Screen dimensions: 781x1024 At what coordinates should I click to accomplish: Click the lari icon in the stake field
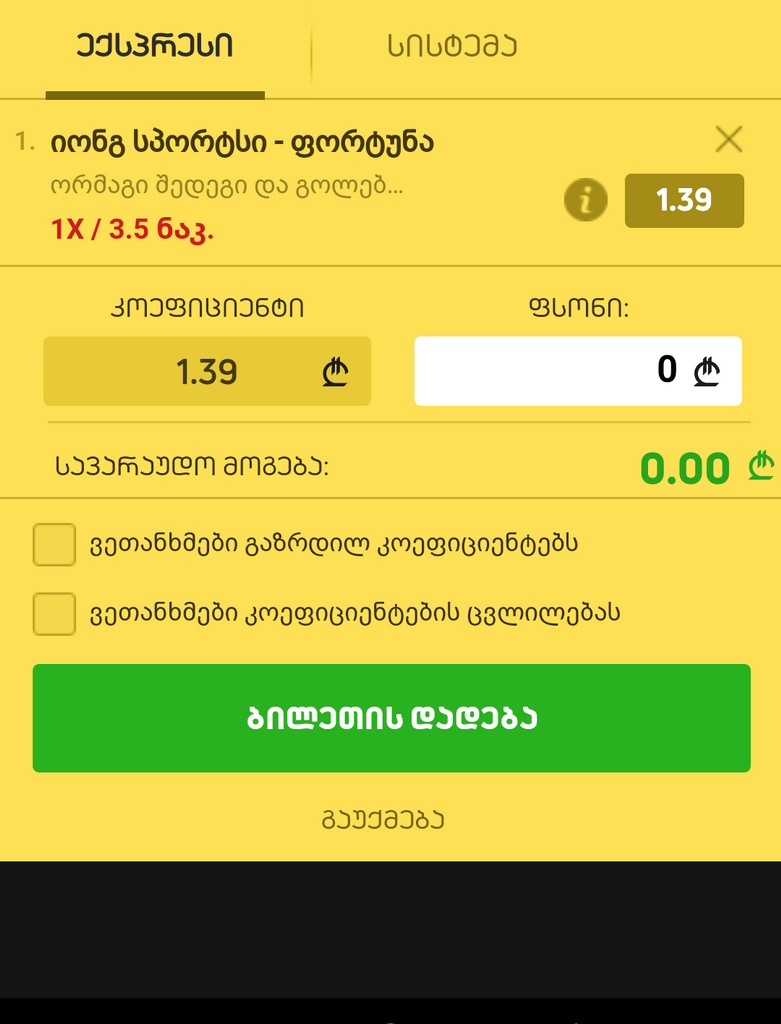point(707,371)
